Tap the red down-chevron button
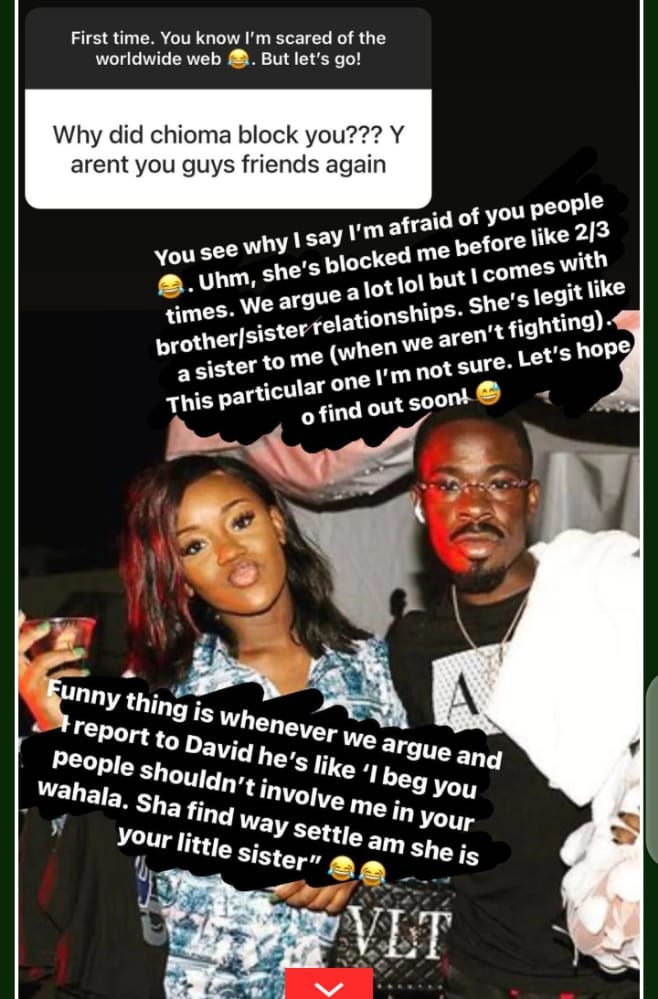The image size is (658, 999). (328, 985)
